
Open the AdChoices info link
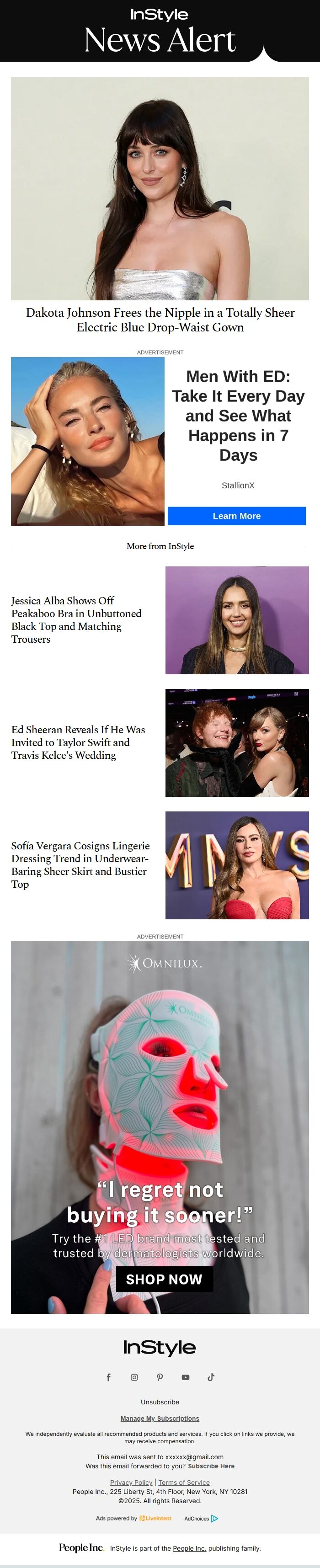[201, 1518]
